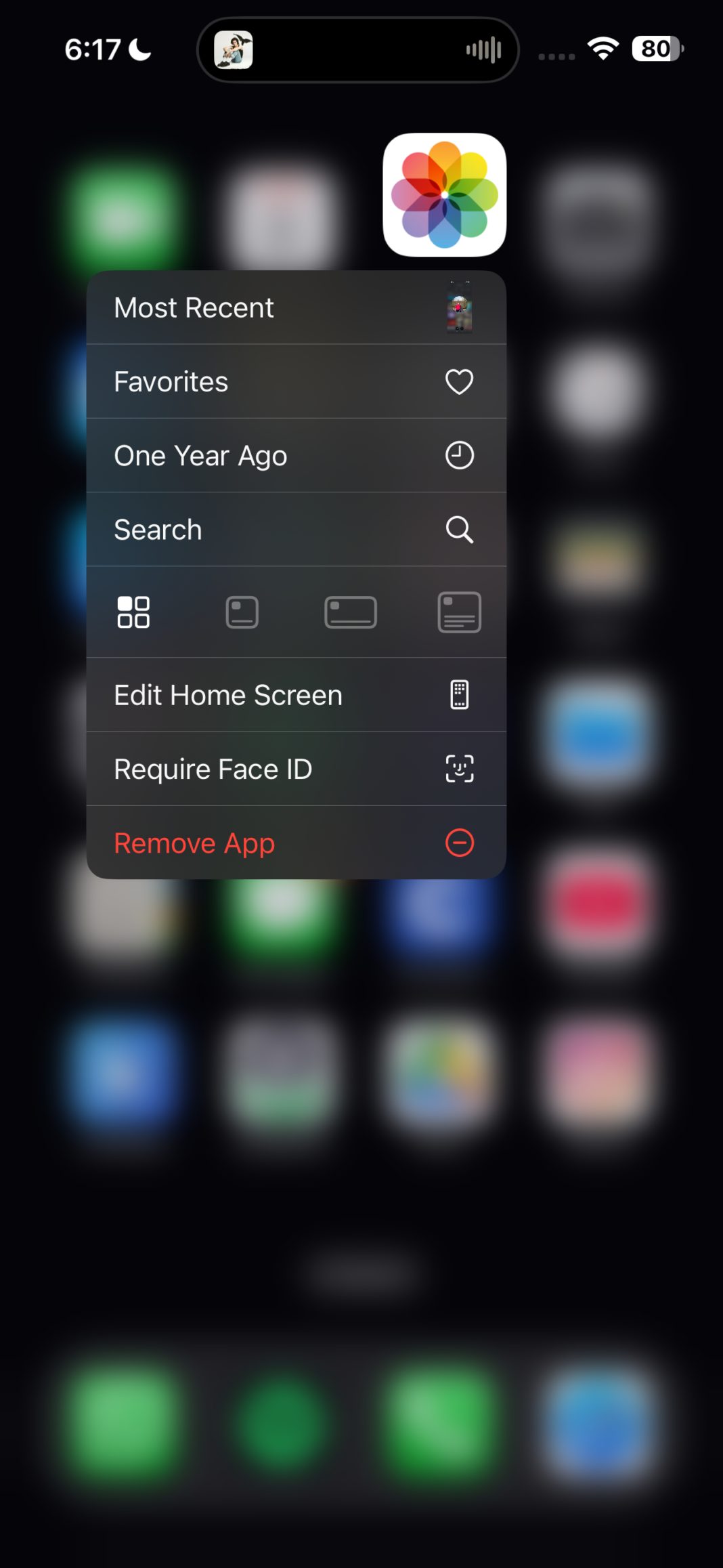Viewport: 723px width, 1568px height.
Task: Open the Photos app icon
Action: (x=444, y=195)
